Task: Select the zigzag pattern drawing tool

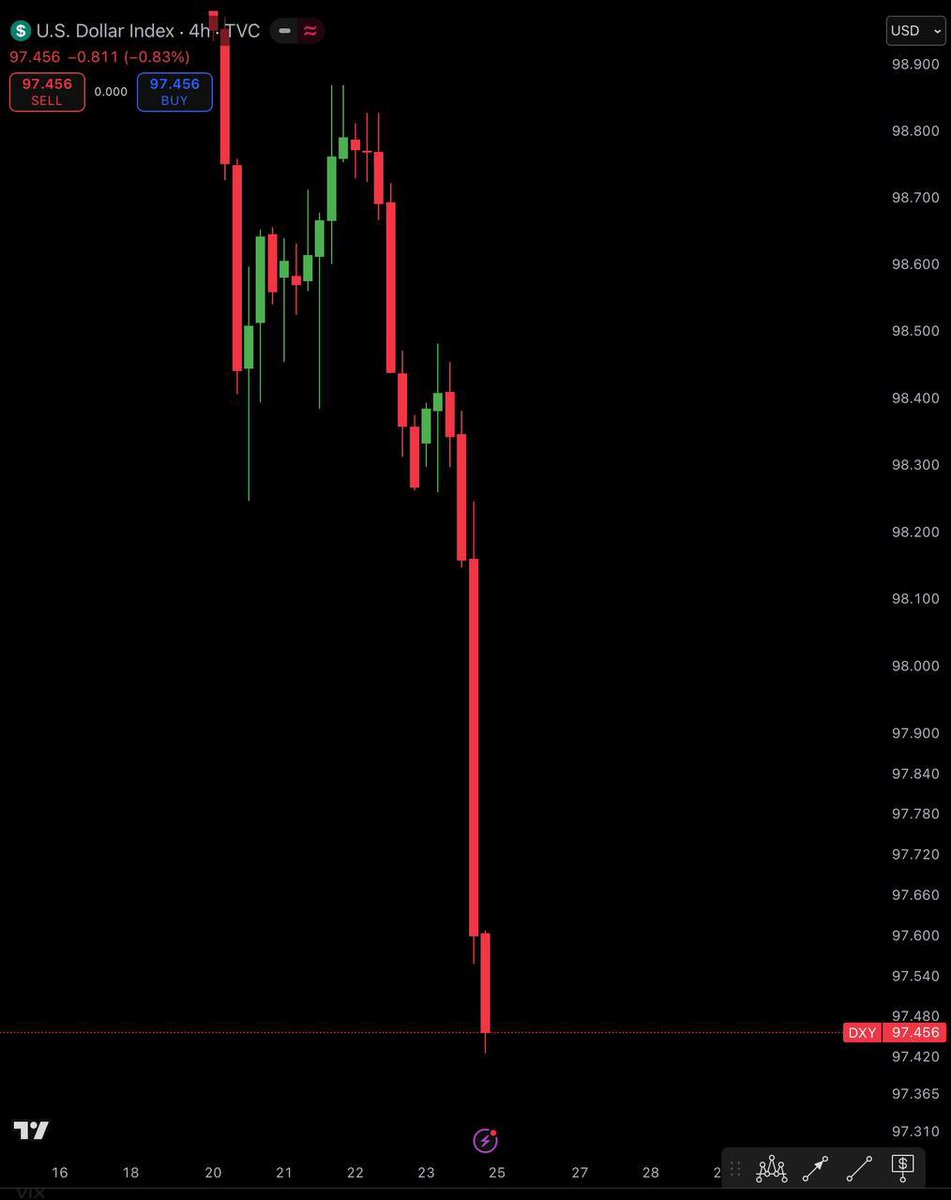Action: point(772,1167)
